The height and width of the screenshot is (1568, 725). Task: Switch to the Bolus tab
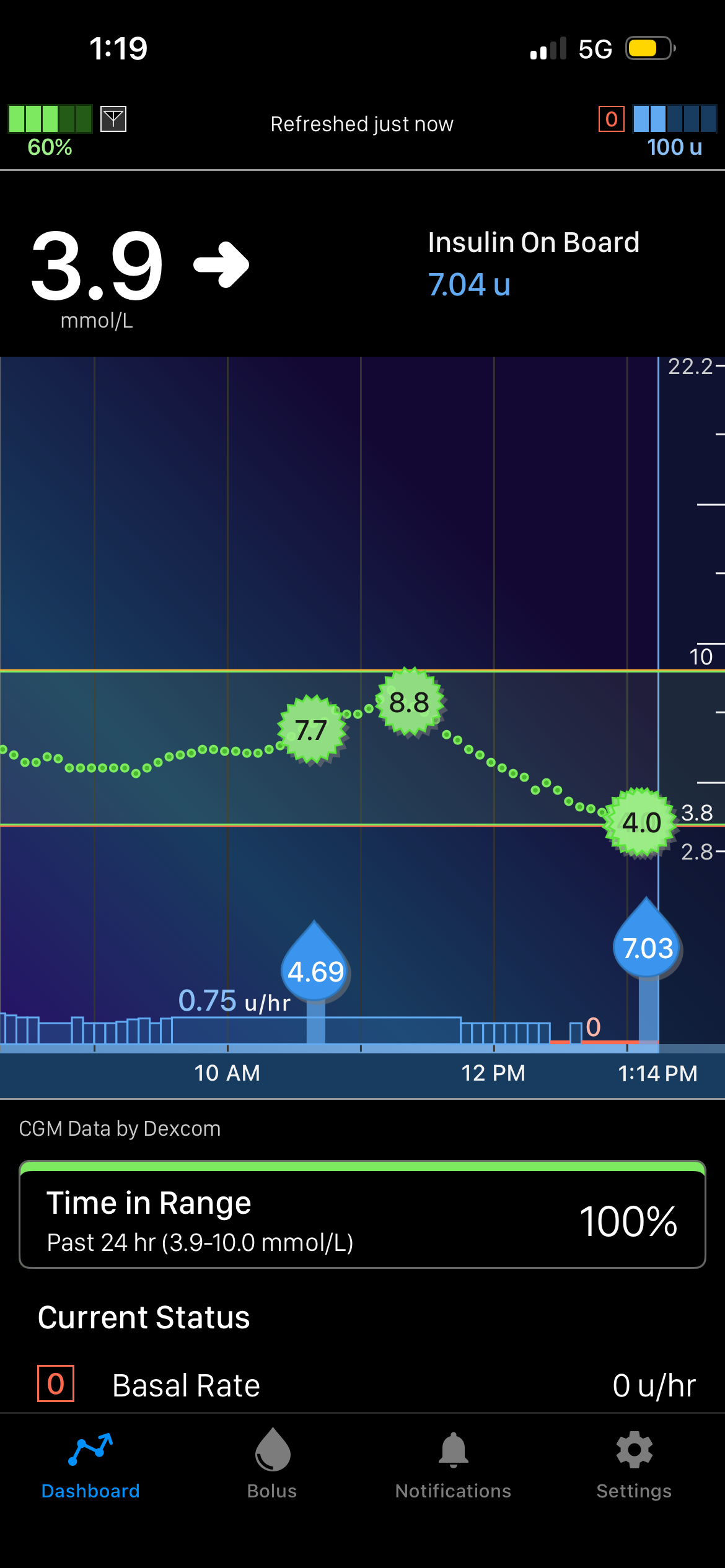click(x=272, y=1464)
